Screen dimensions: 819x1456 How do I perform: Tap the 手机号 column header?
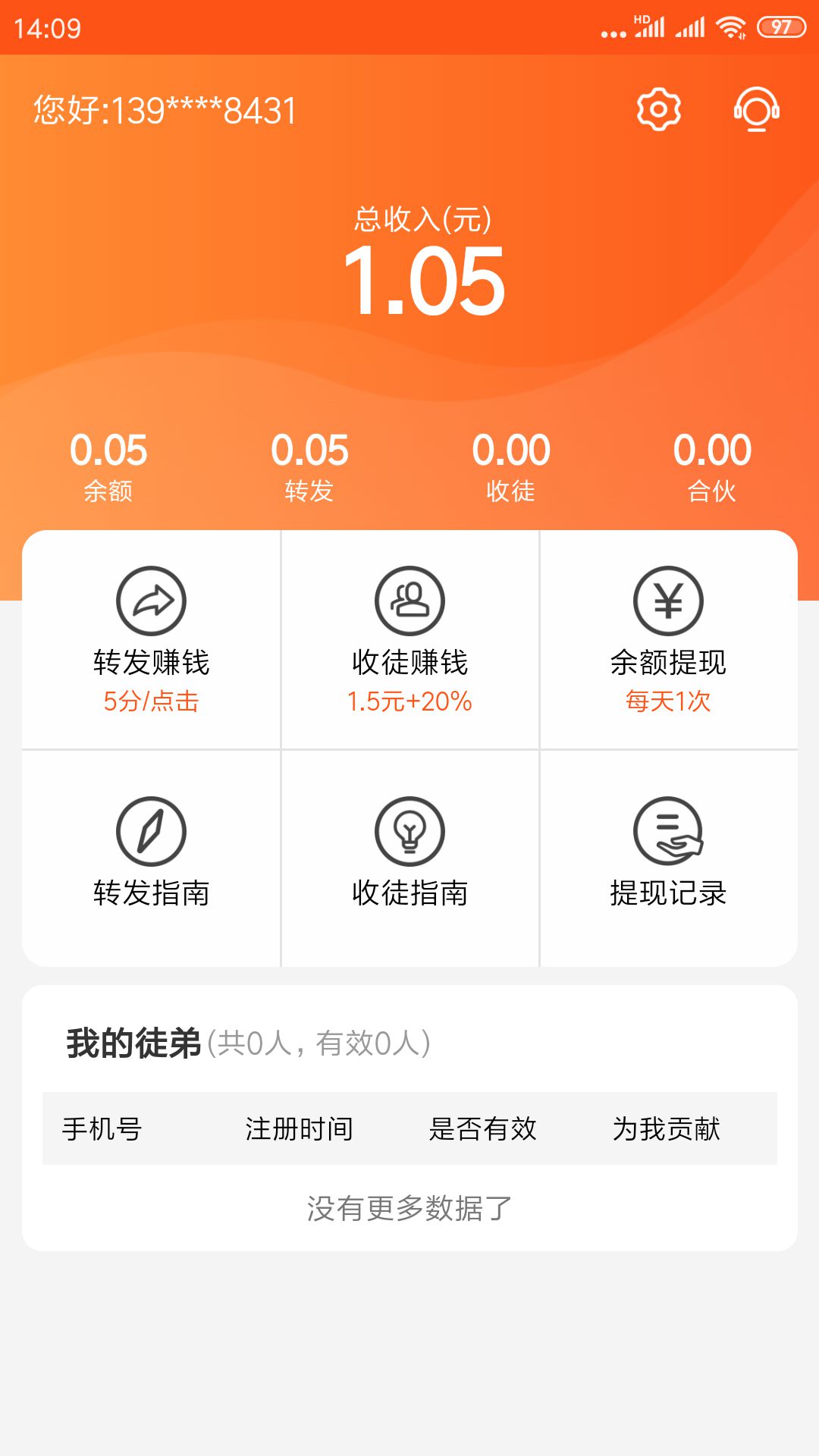(106, 1128)
